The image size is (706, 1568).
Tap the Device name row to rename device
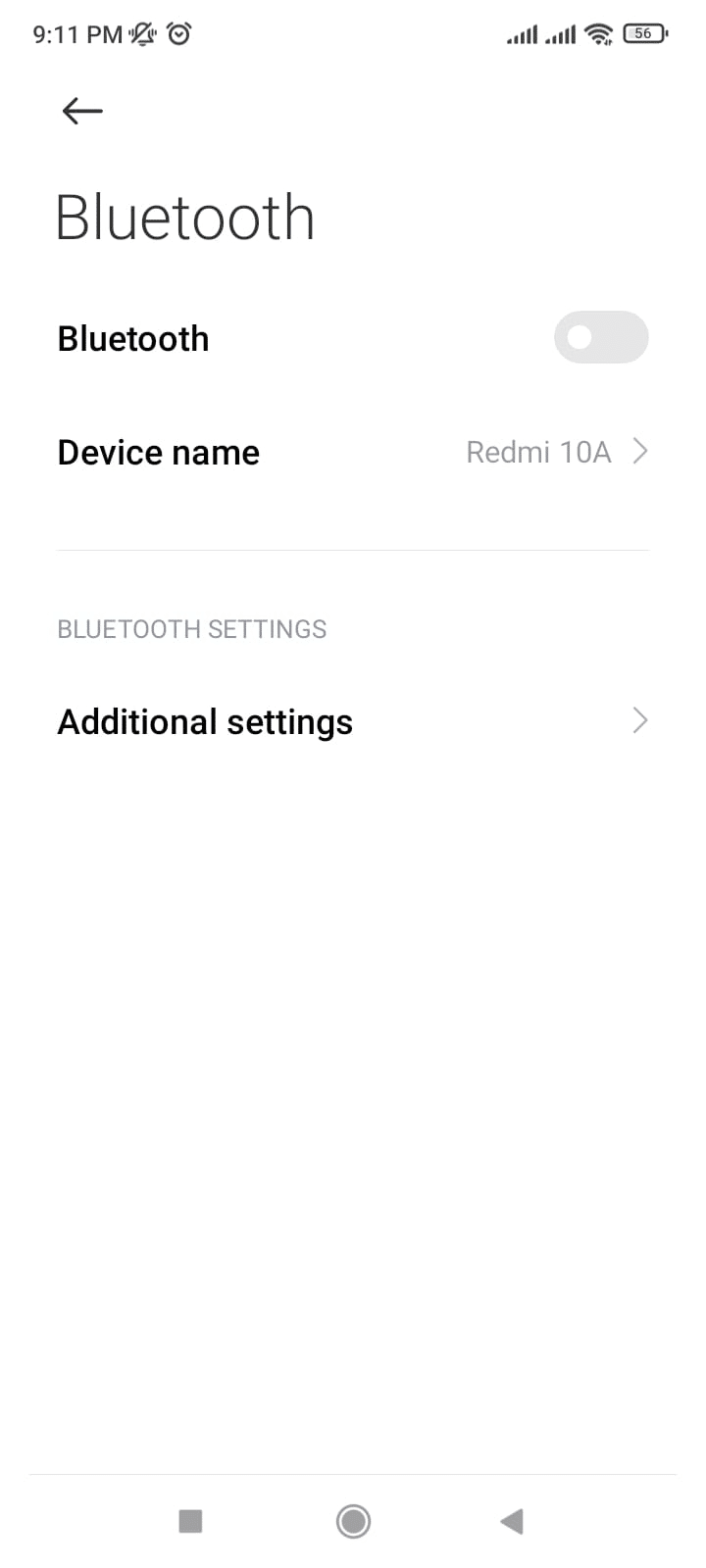point(158,452)
